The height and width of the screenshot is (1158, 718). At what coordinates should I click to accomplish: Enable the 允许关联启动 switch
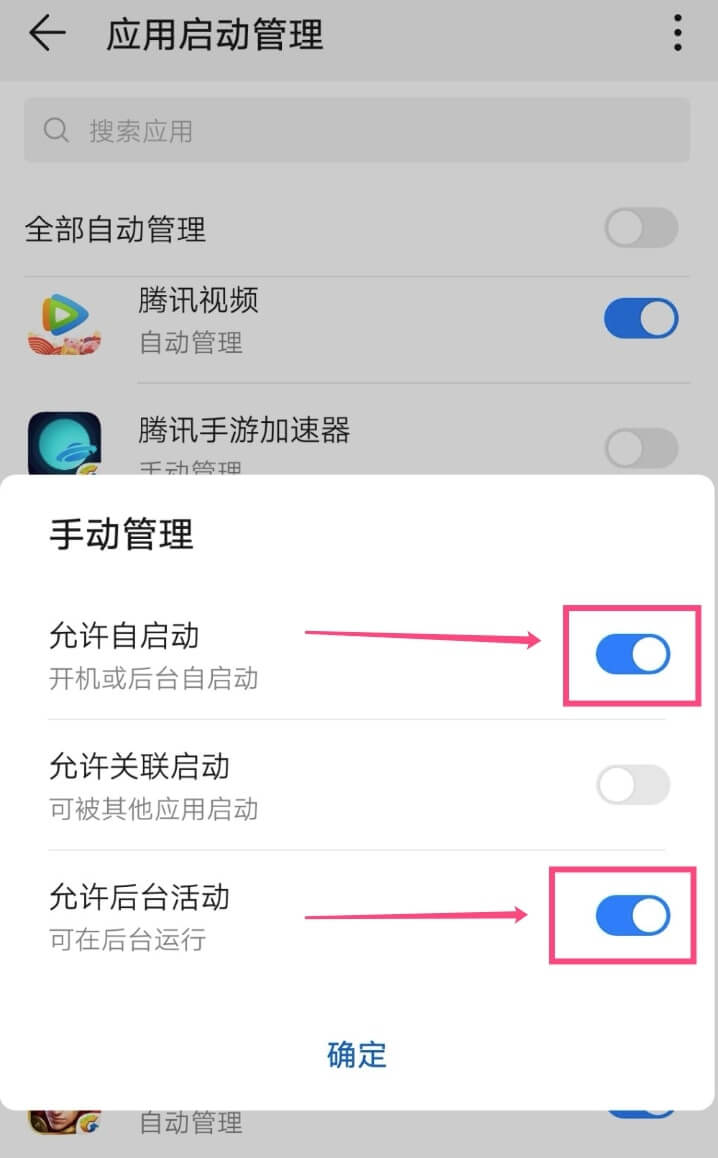(633, 784)
